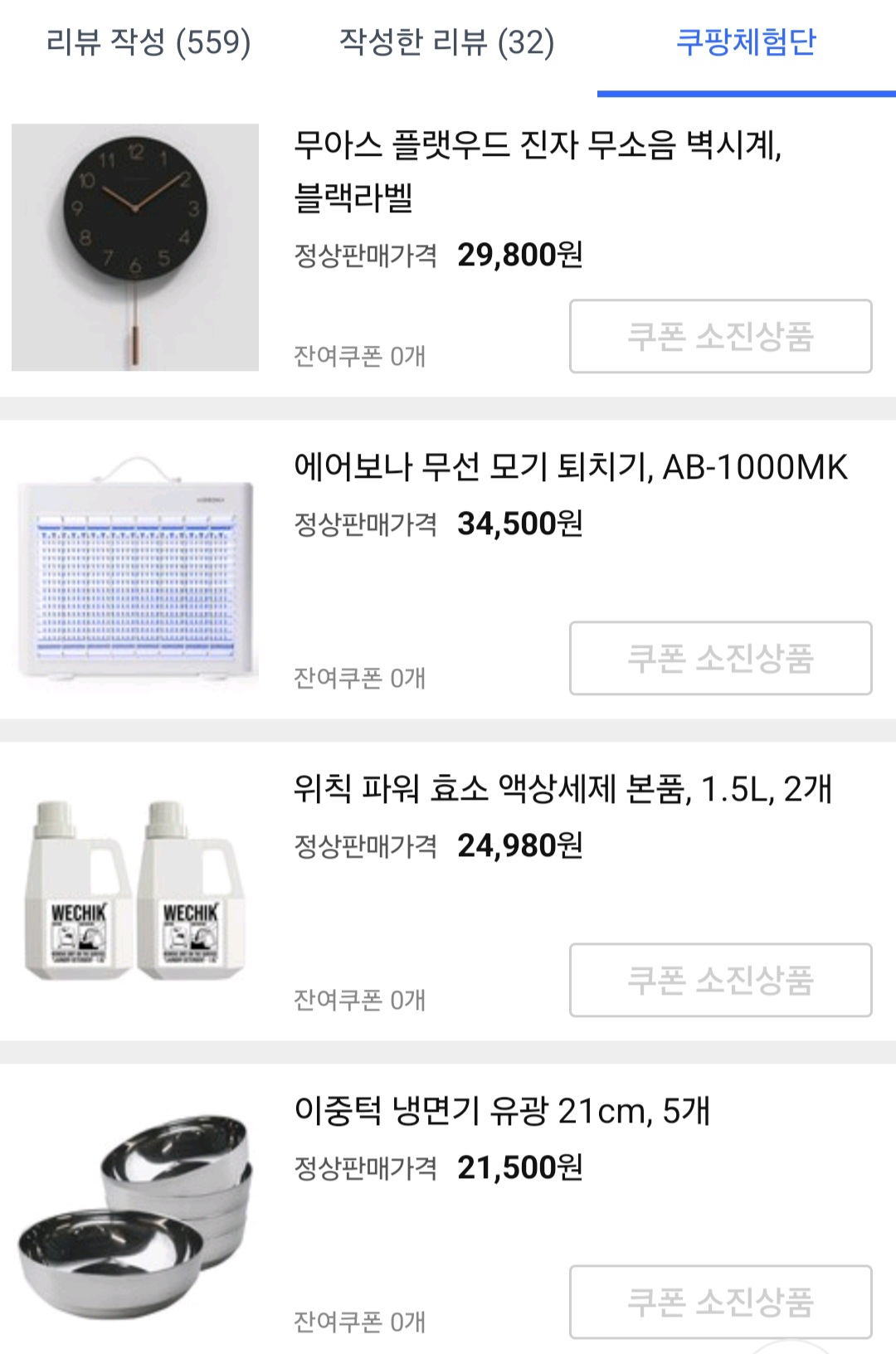Open the 작성한 리뷰 (32) tab
This screenshot has height=1354, width=896.
point(446,42)
